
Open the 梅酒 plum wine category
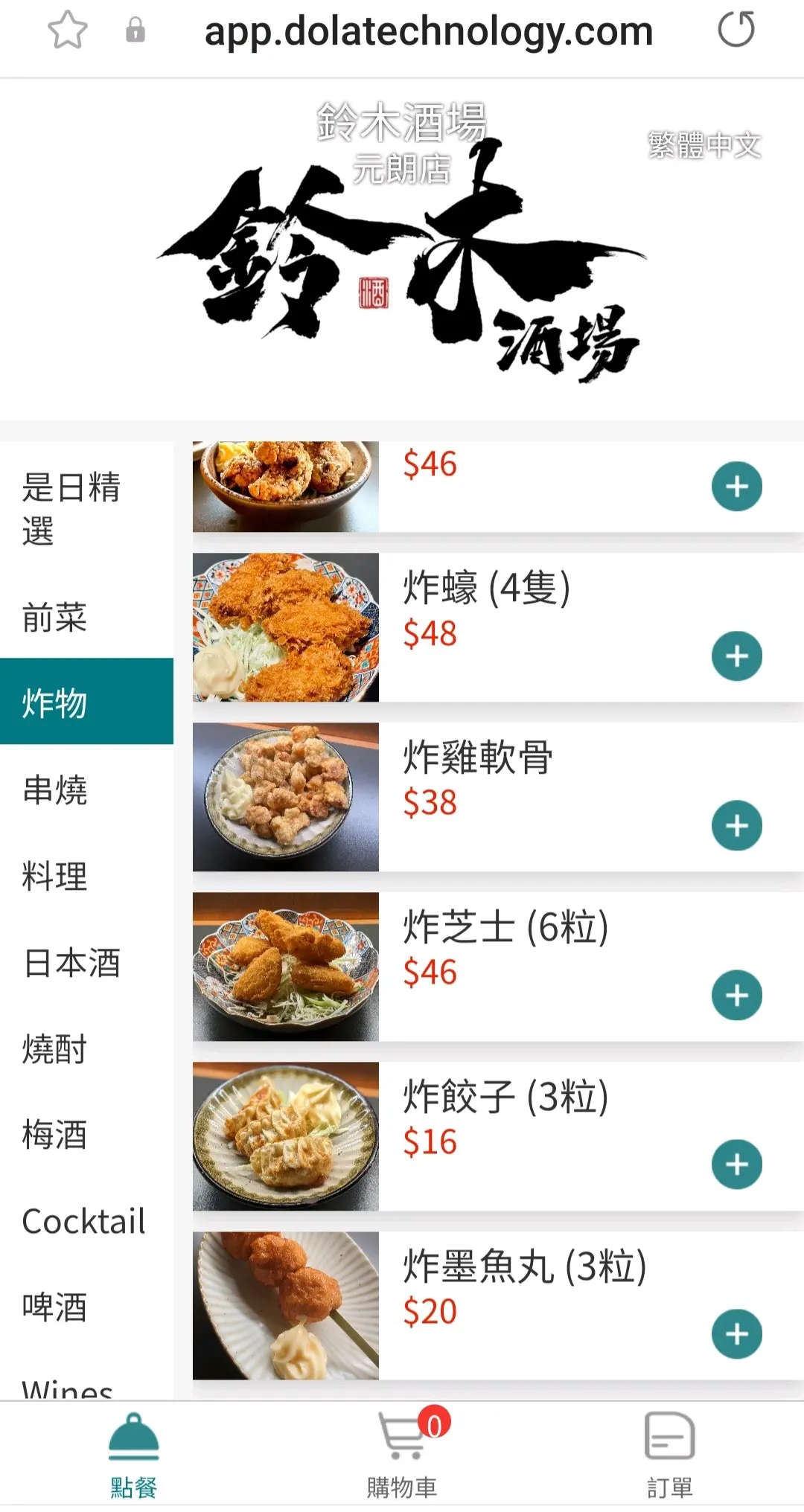click(x=55, y=1135)
